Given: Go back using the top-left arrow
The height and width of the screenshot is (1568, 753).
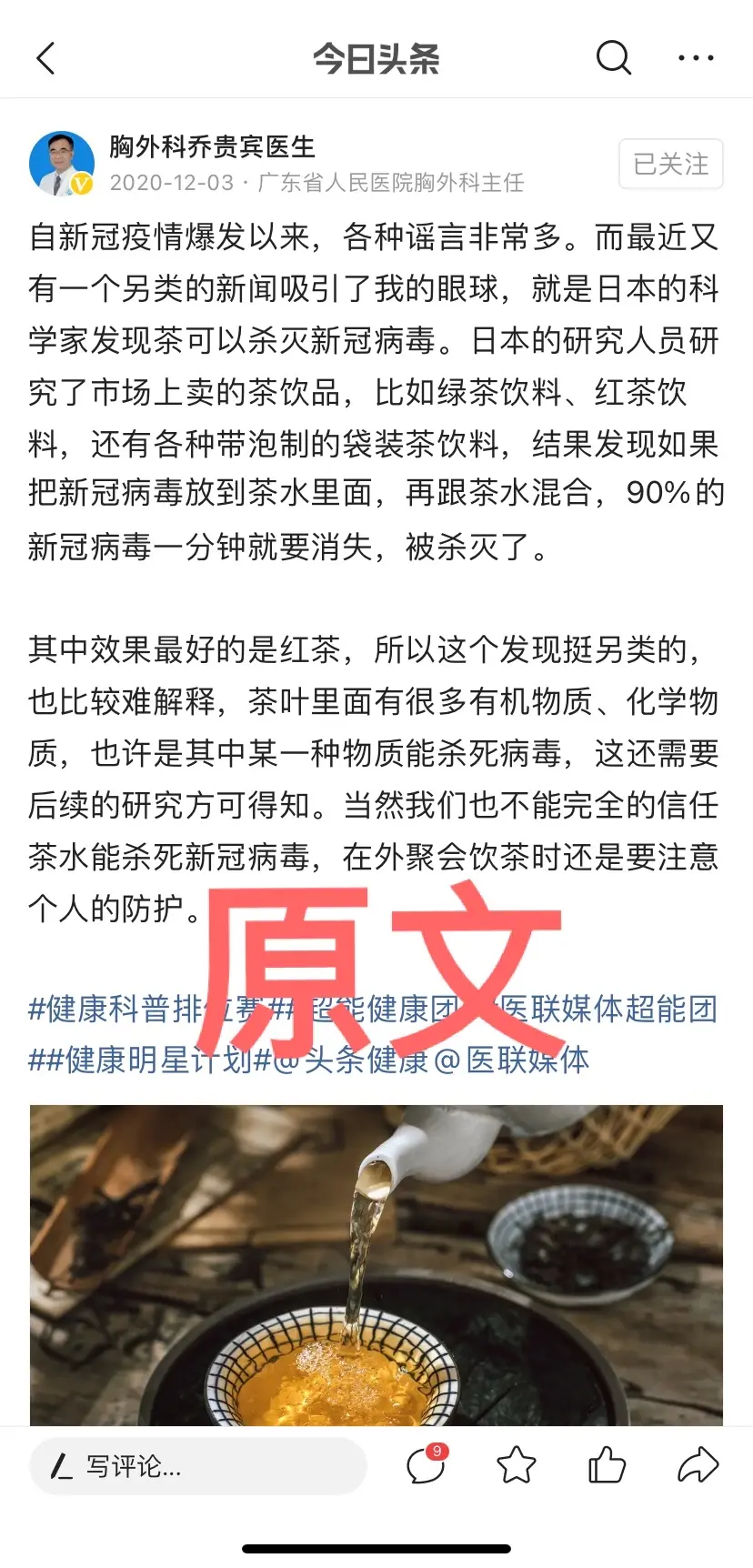Looking at the screenshot, I should tap(45, 58).
